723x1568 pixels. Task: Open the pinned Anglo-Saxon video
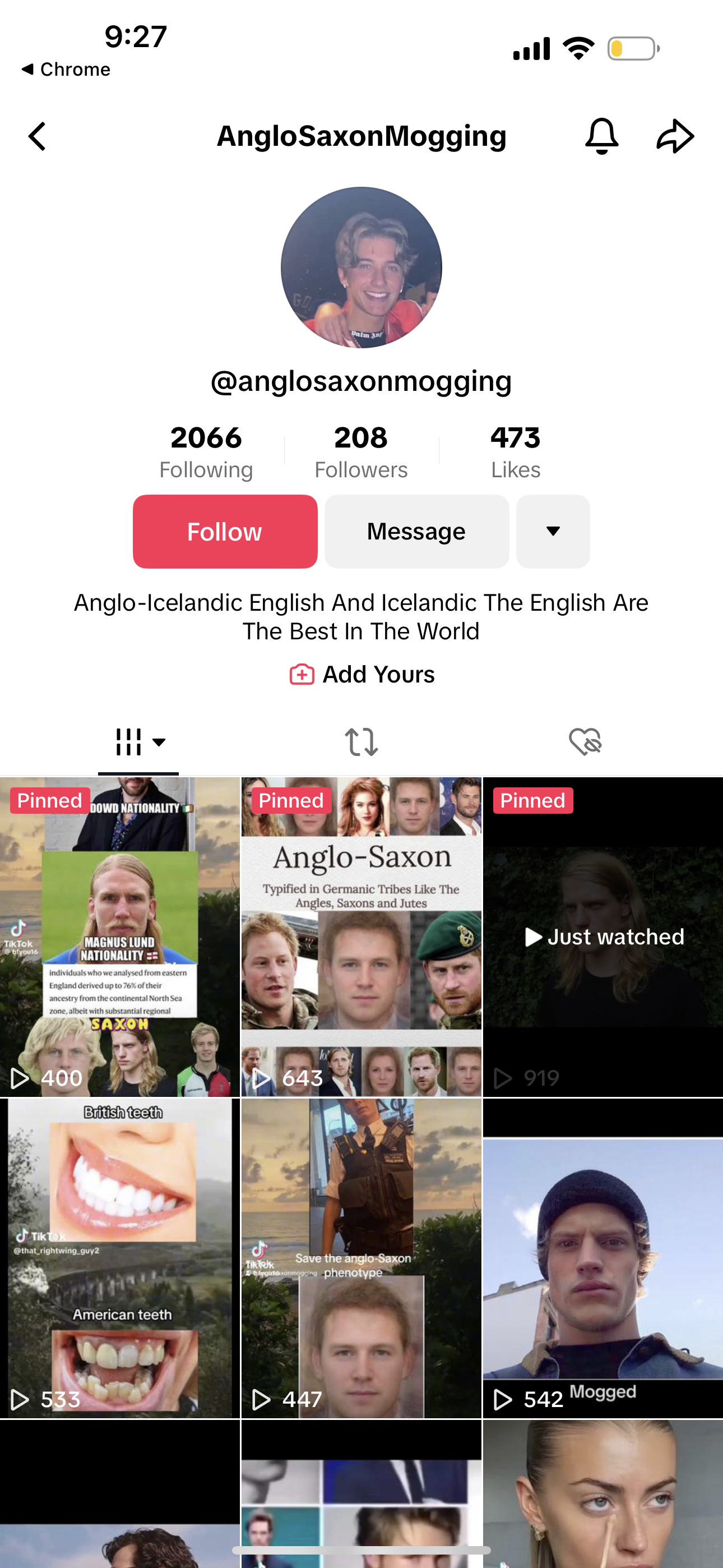pos(361,937)
